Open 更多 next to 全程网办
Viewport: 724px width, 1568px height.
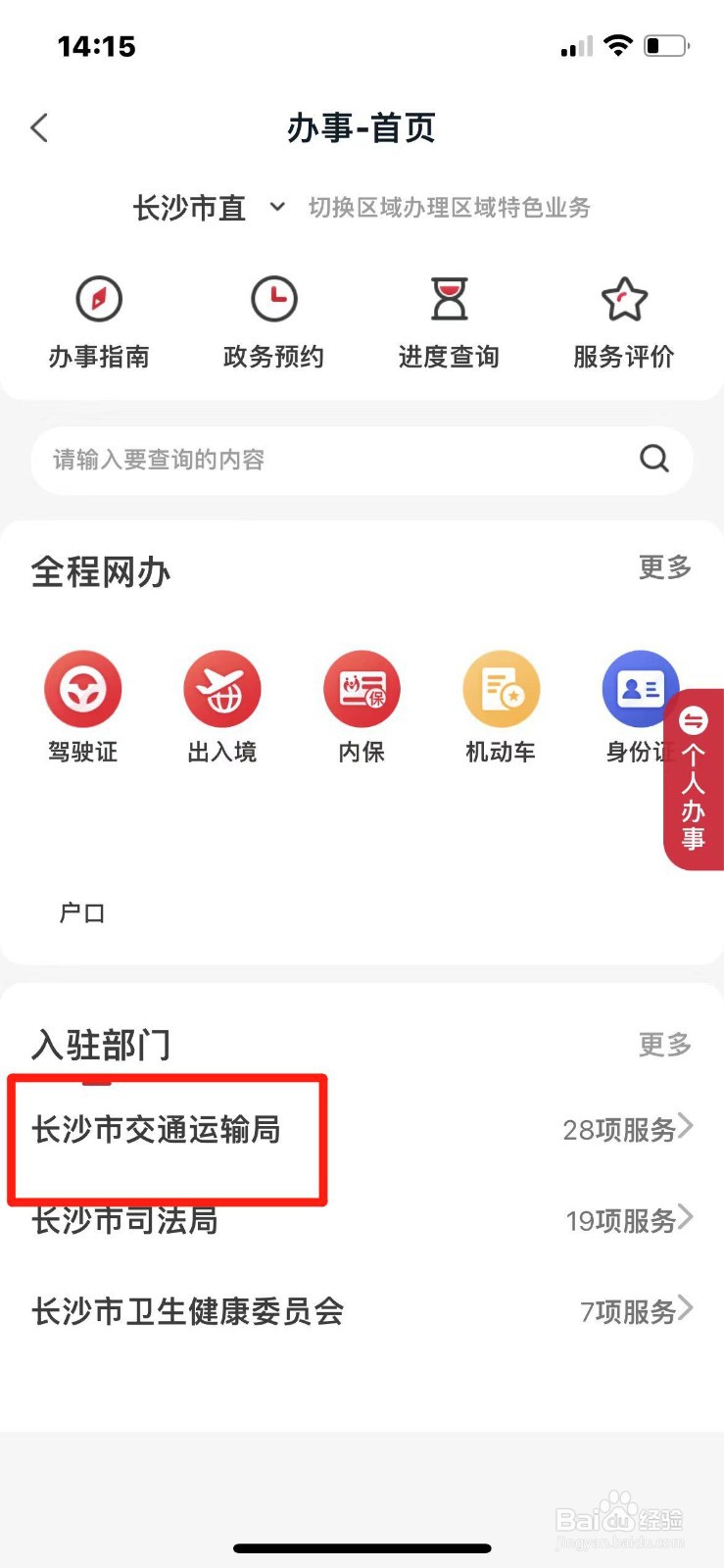[x=664, y=568]
